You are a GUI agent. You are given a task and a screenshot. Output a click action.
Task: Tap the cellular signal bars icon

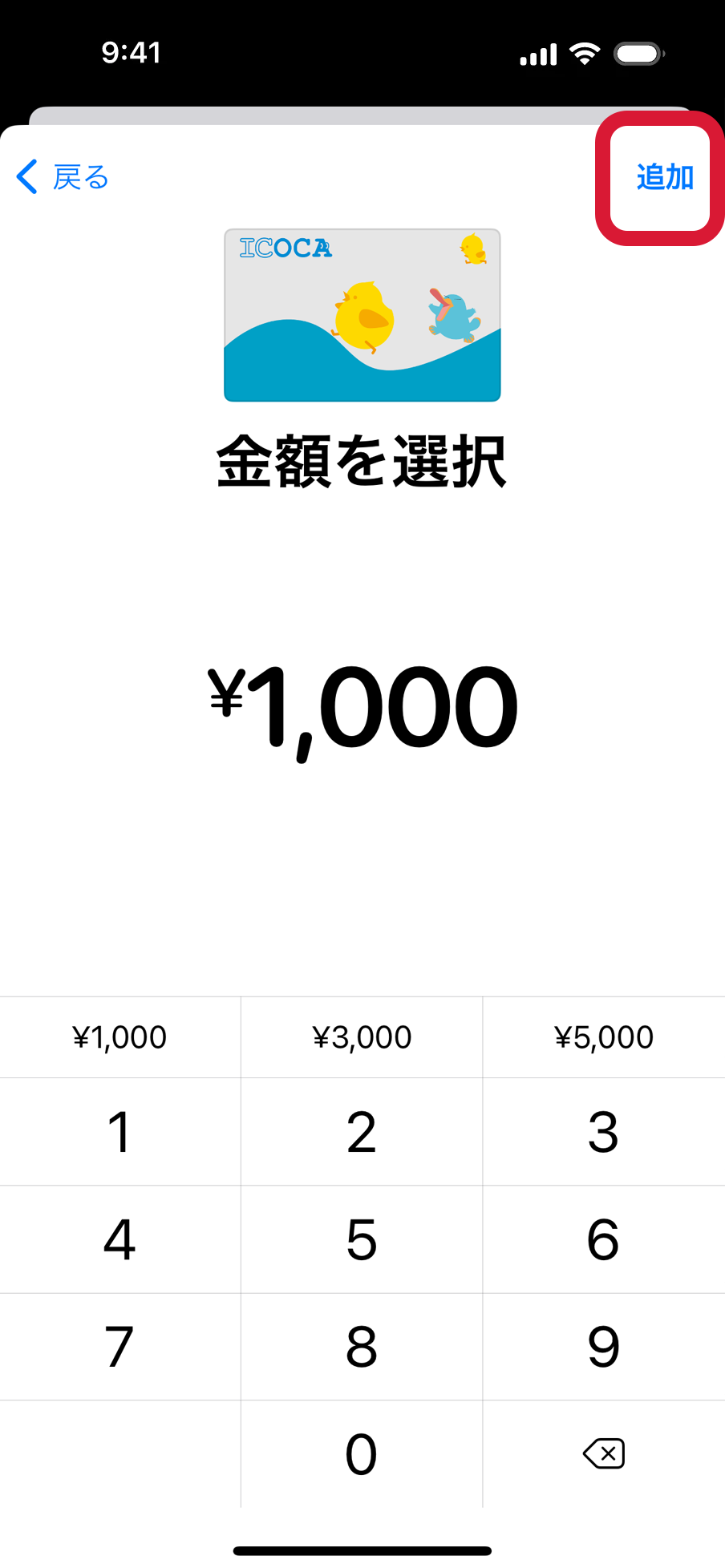pos(537,53)
